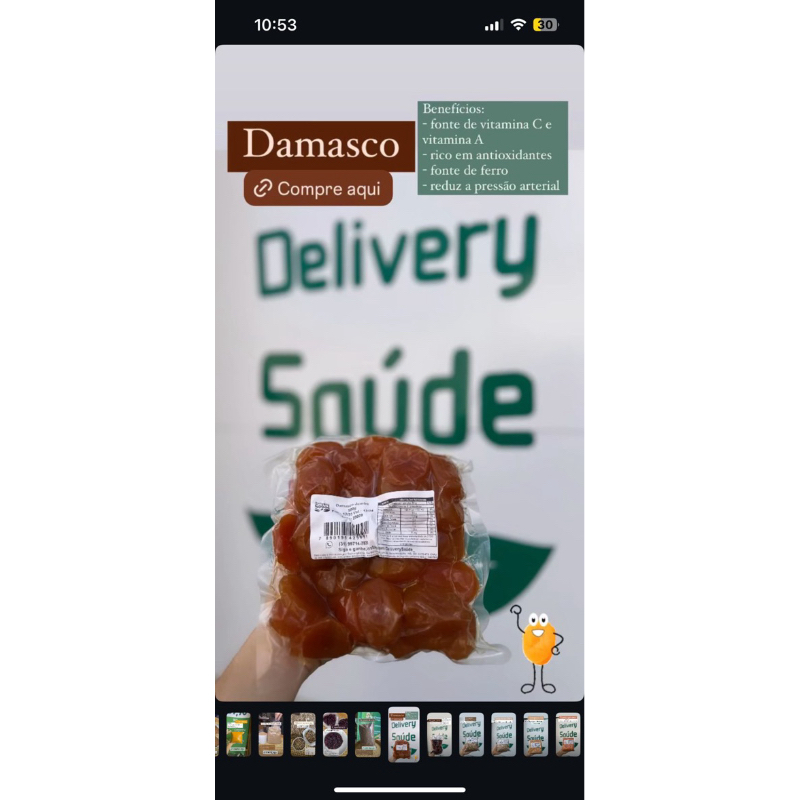Viewport: 800px width, 800px height.
Task: Open the dark red dried fruit jar thumbnail
Action: point(439,734)
